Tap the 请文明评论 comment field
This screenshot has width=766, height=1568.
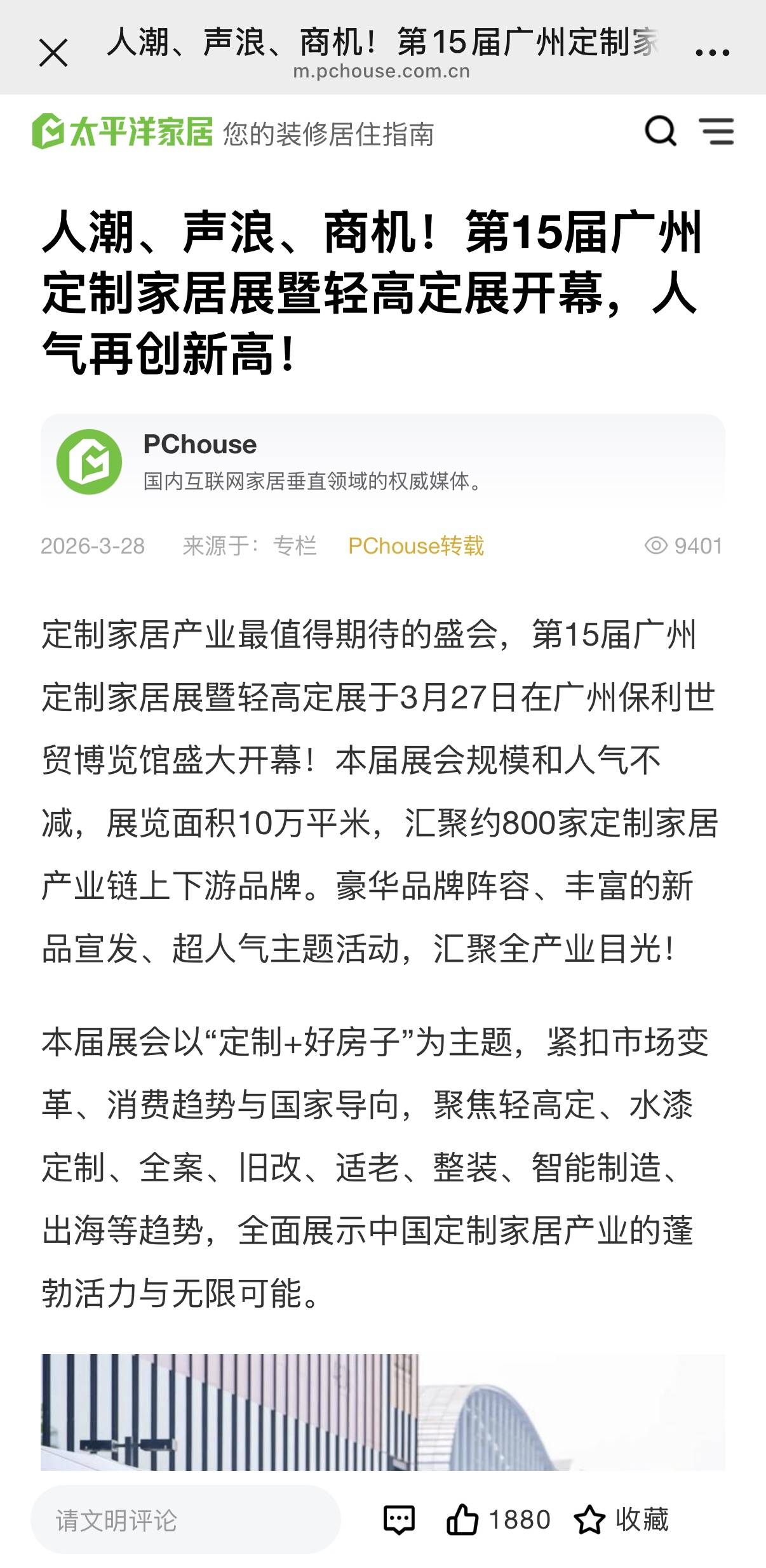[x=185, y=1520]
